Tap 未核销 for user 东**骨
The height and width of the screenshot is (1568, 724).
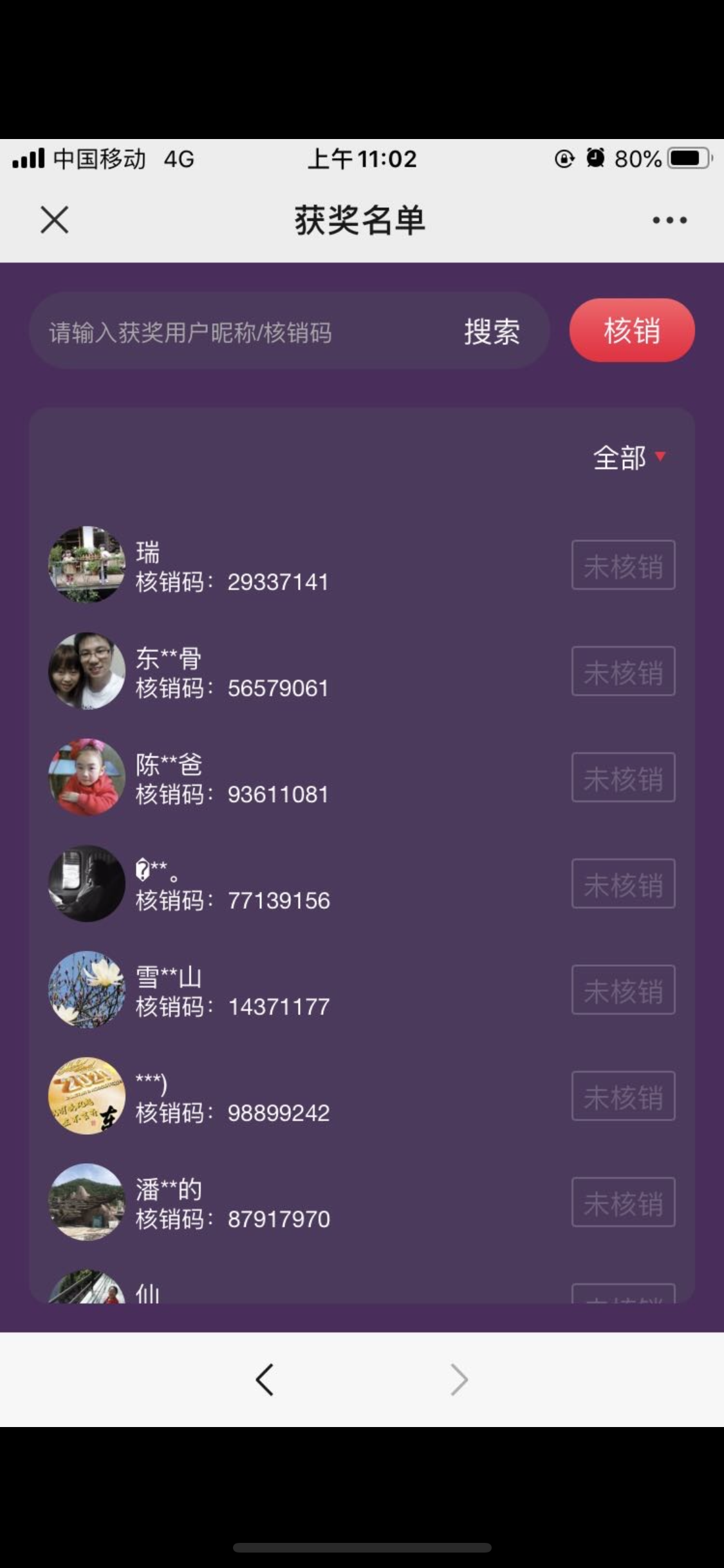[x=623, y=671]
